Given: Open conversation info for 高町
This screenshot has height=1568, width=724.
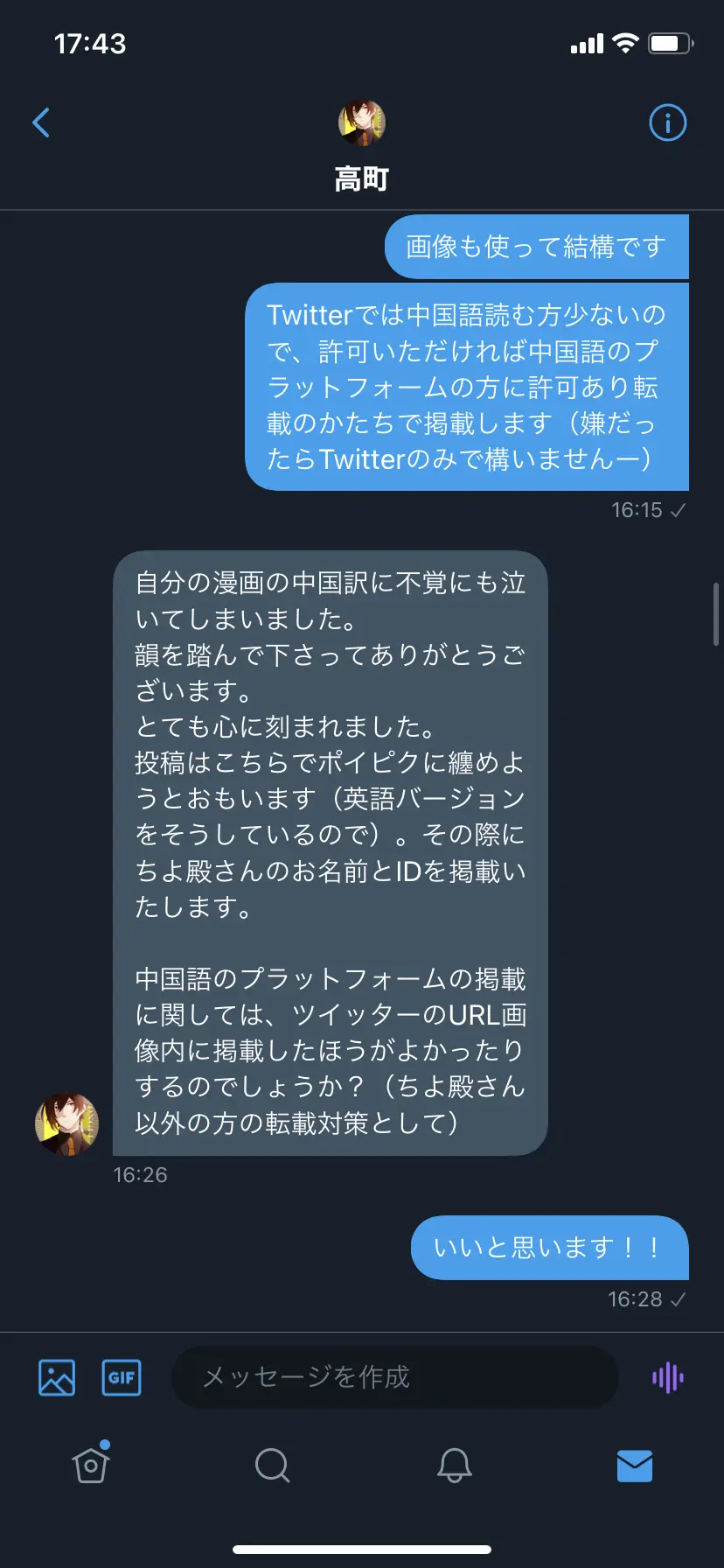Looking at the screenshot, I should (x=668, y=122).
